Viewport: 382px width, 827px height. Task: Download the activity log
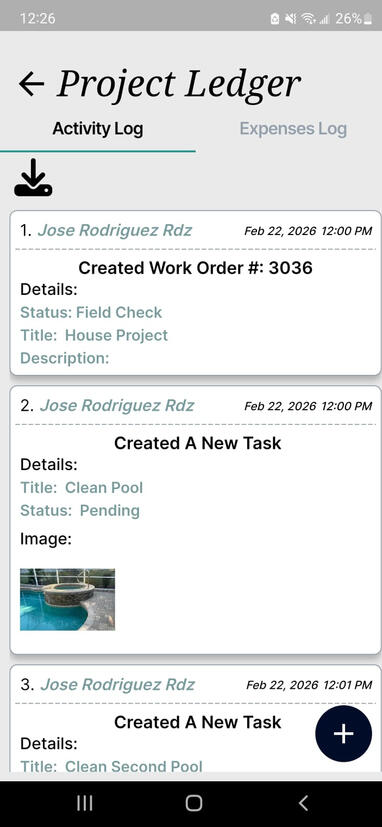[x=33, y=177]
